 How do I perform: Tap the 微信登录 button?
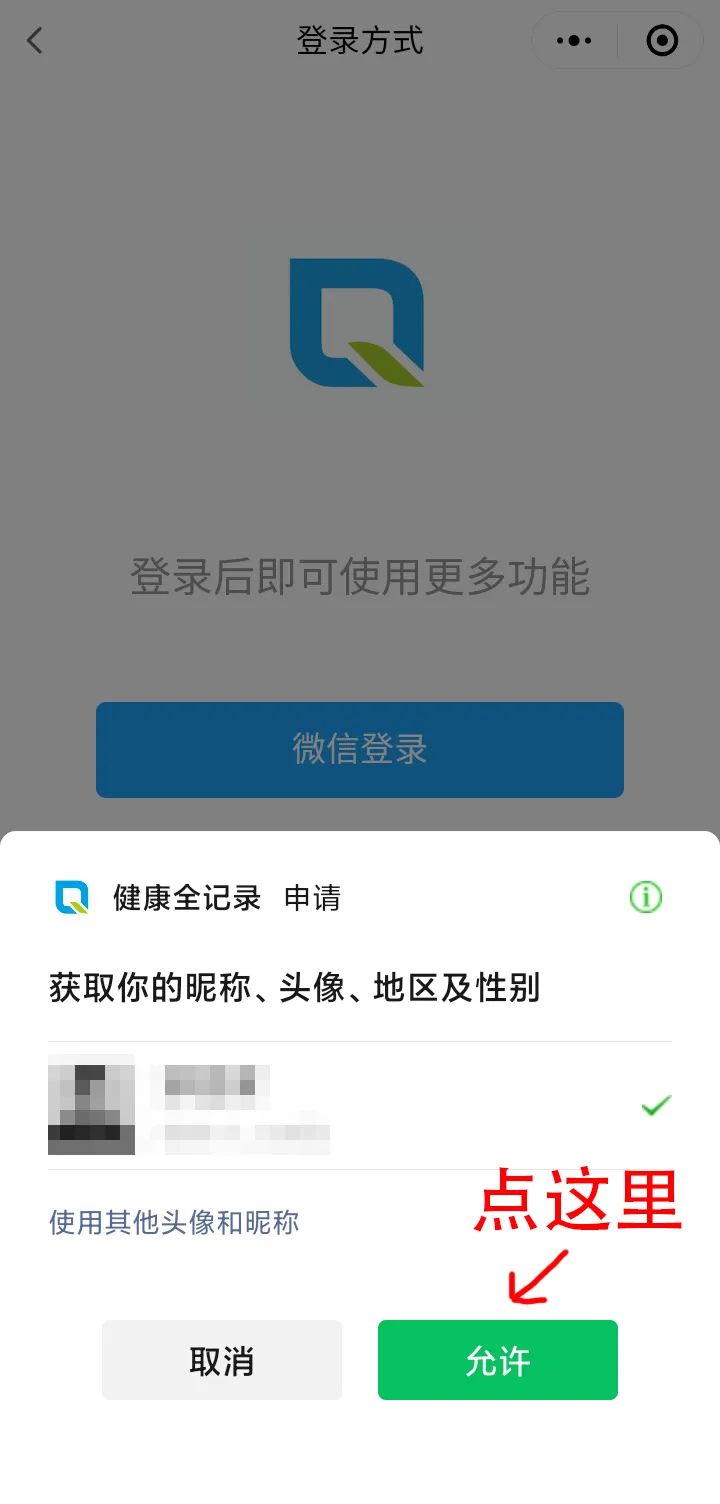pos(360,749)
